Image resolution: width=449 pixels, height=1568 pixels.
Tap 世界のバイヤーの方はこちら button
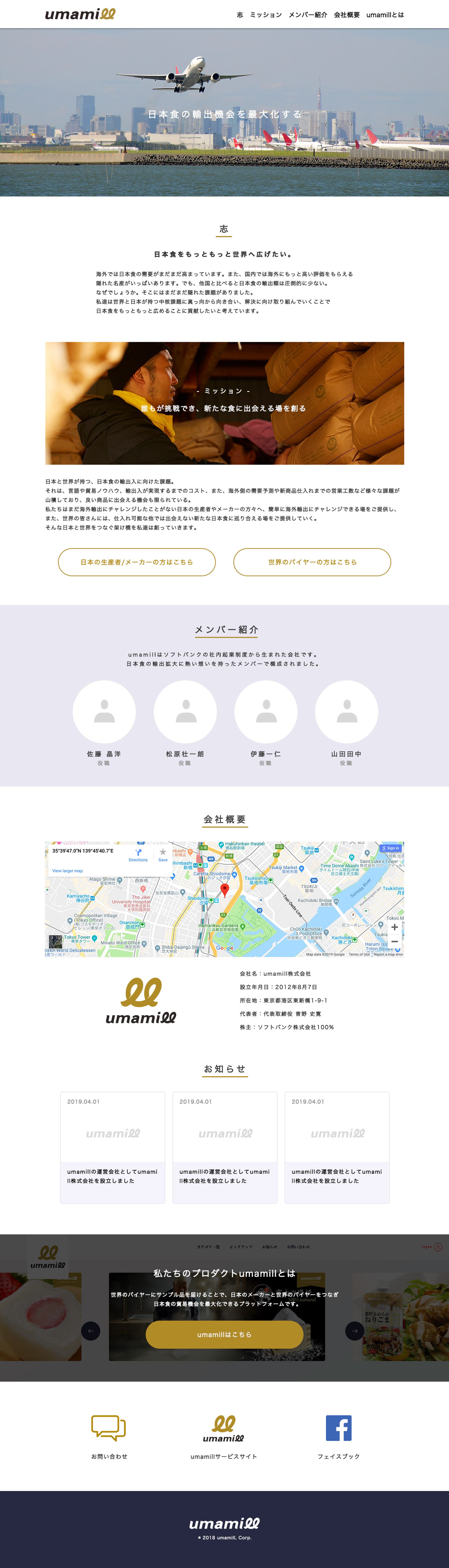pos(312,562)
